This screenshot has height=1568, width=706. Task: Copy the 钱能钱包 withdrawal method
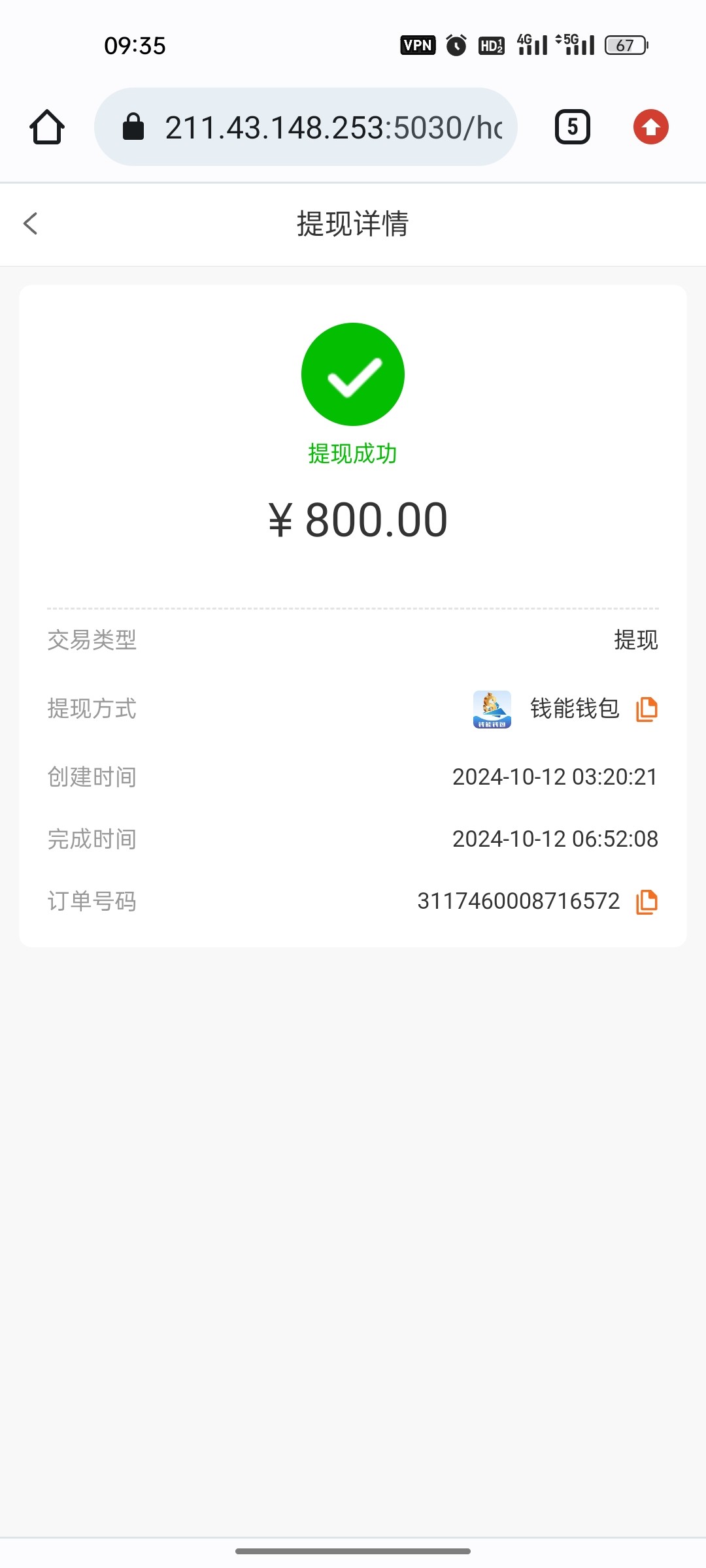[x=647, y=709]
